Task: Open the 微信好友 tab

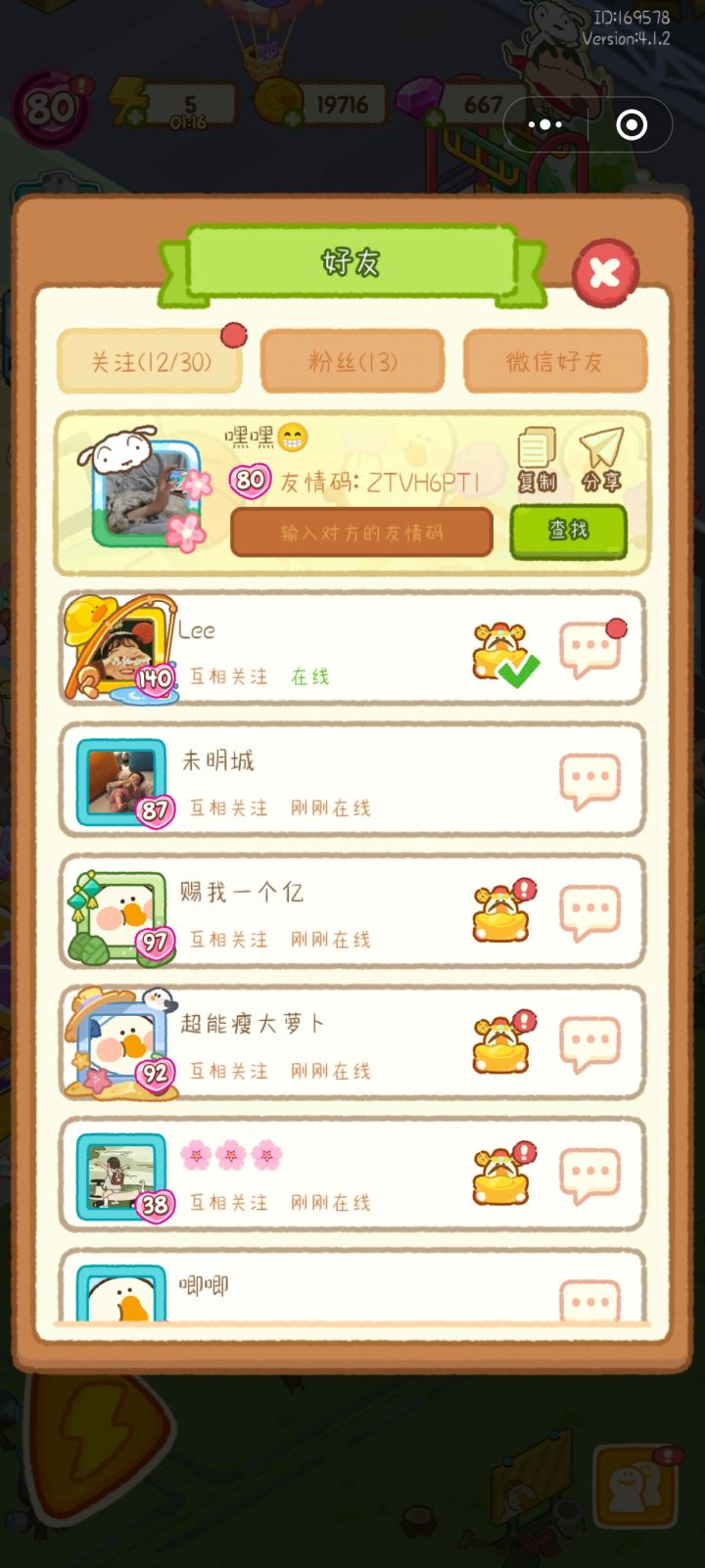Action: 555,362
